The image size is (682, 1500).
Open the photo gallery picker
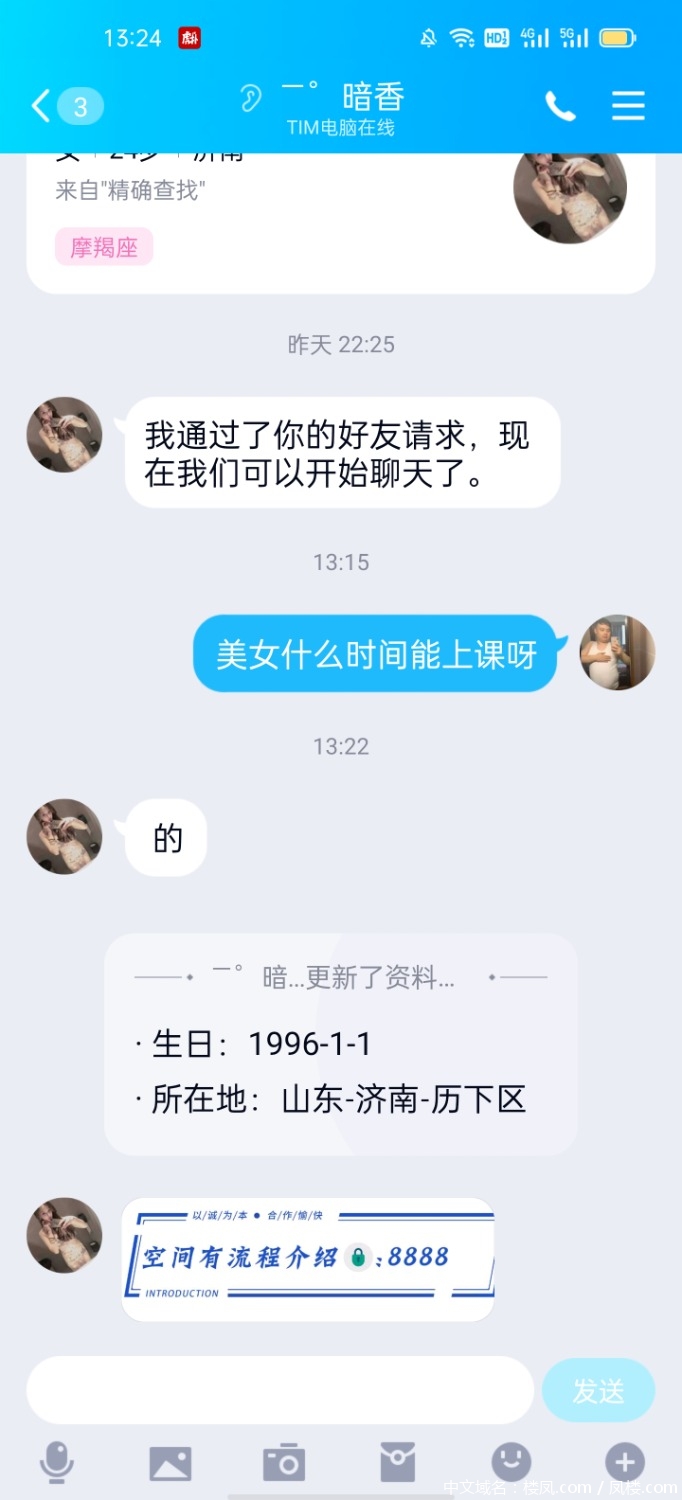click(x=170, y=1463)
